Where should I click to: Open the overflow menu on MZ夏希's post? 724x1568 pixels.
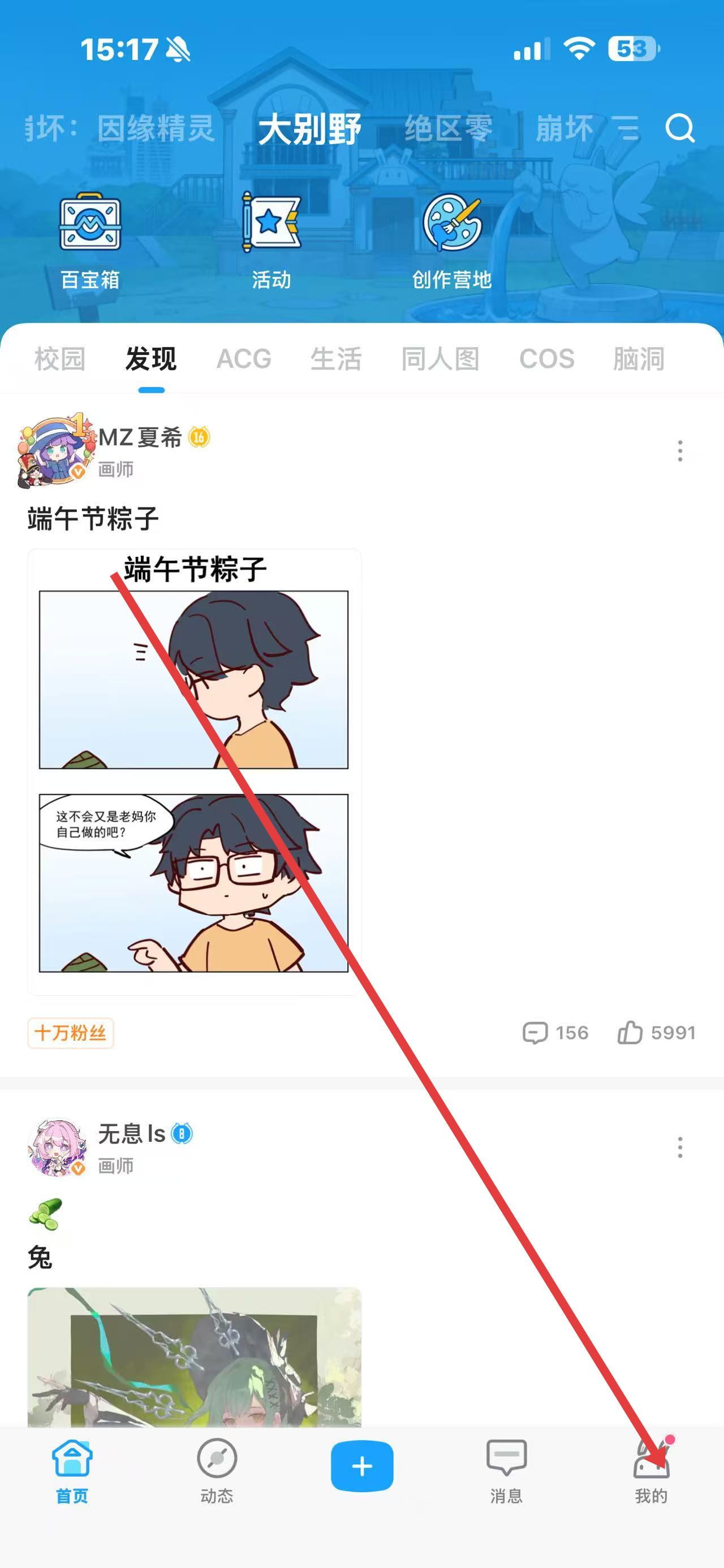pyautogui.click(x=679, y=451)
